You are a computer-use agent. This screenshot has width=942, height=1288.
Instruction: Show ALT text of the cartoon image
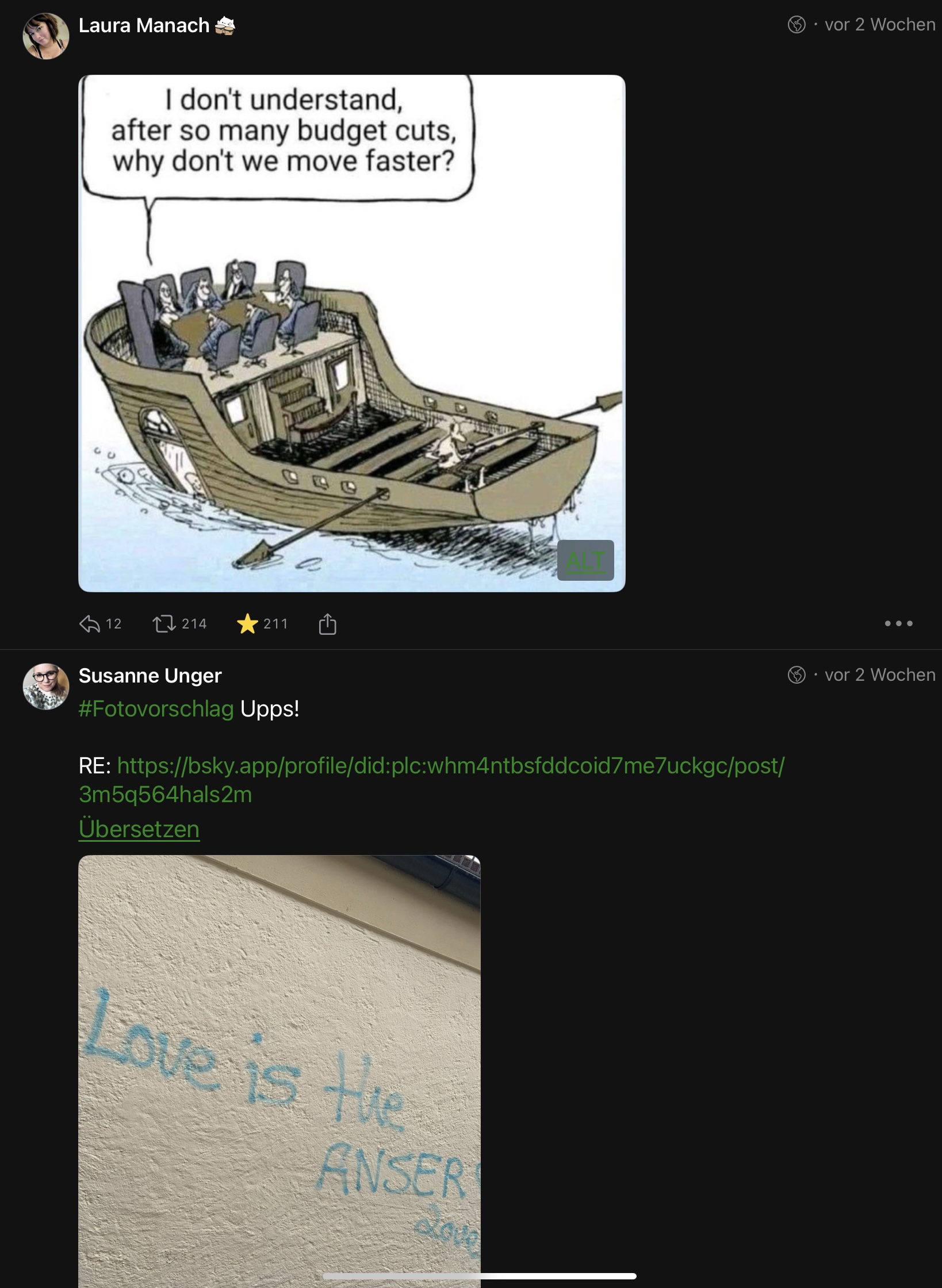click(585, 561)
